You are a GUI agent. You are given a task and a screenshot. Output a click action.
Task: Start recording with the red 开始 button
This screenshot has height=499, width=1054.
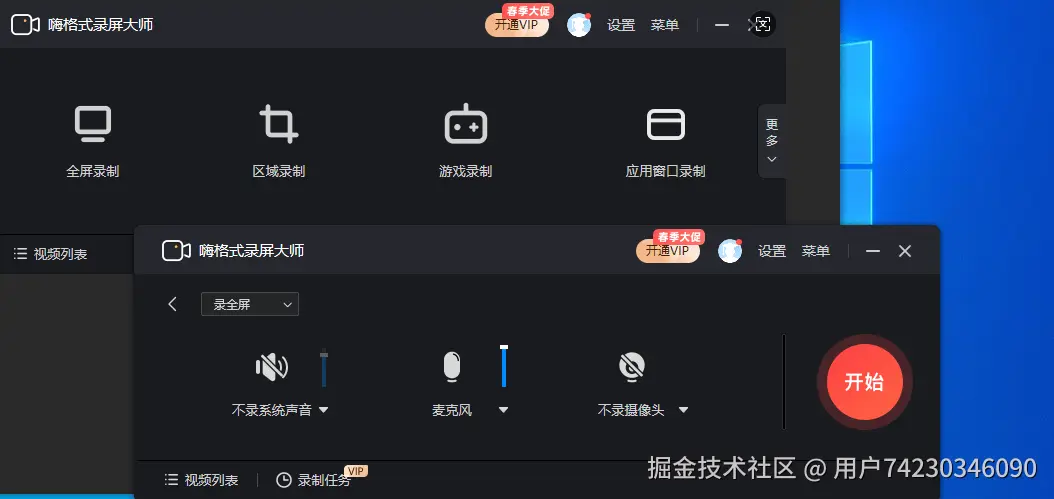click(x=864, y=382)
